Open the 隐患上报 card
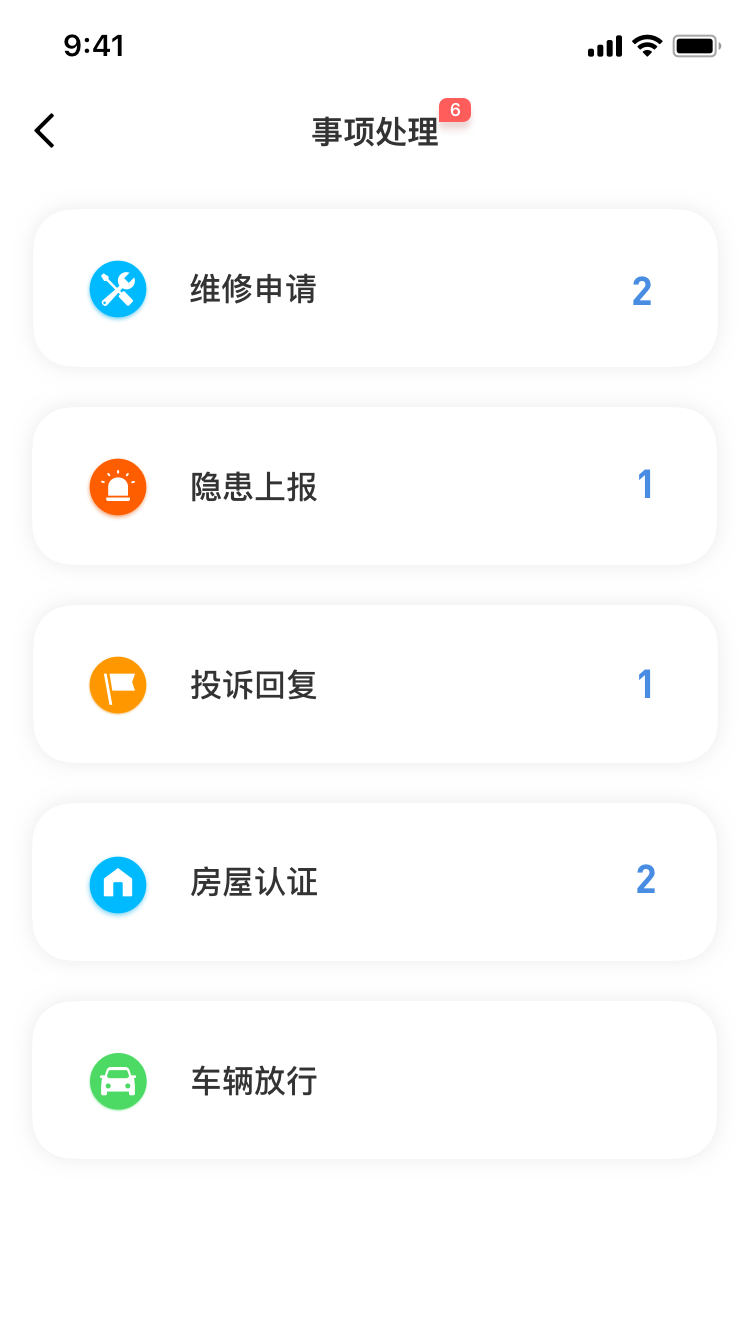 (375, 486)
